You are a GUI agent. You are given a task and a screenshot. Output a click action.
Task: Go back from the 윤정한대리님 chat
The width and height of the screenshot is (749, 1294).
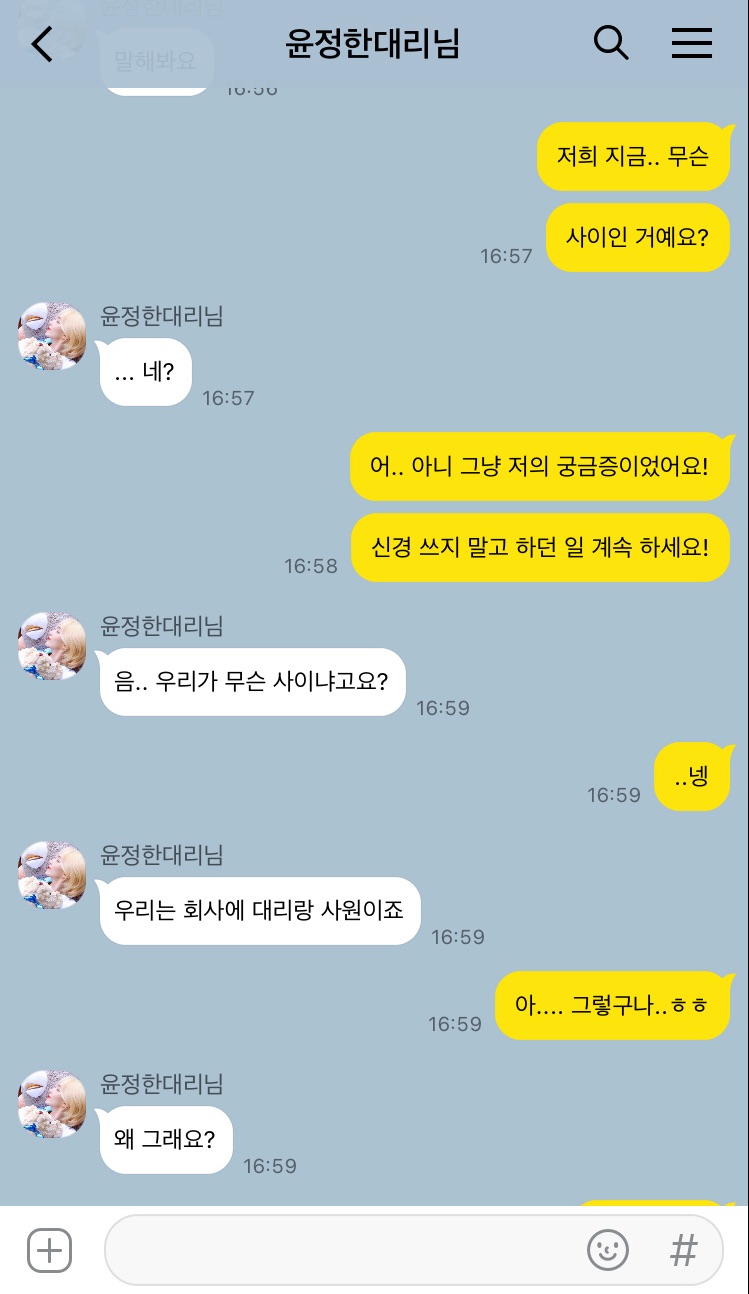[42, 44]
